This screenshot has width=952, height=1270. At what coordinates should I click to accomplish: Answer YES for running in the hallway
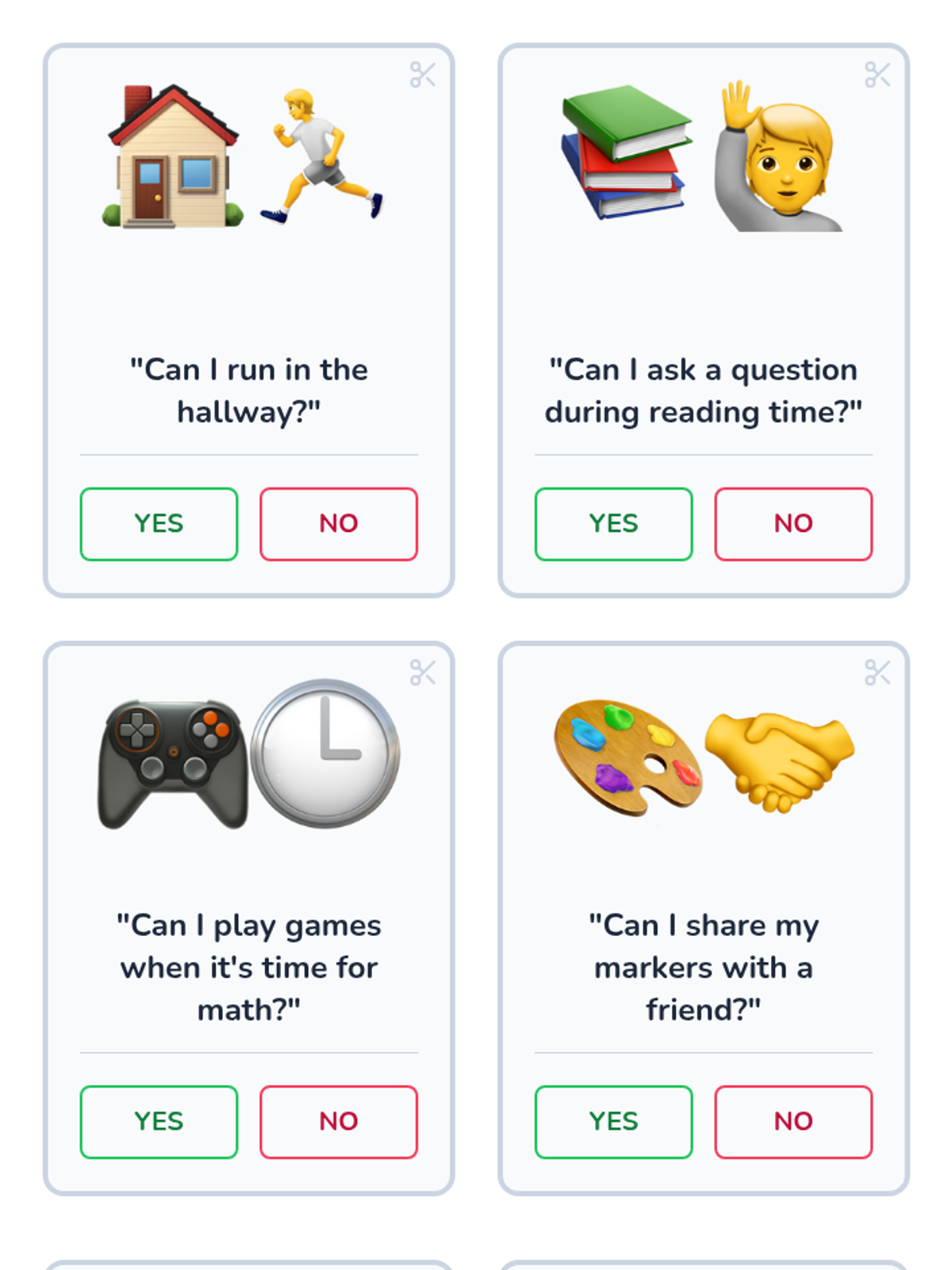click(x=159, y=524)
